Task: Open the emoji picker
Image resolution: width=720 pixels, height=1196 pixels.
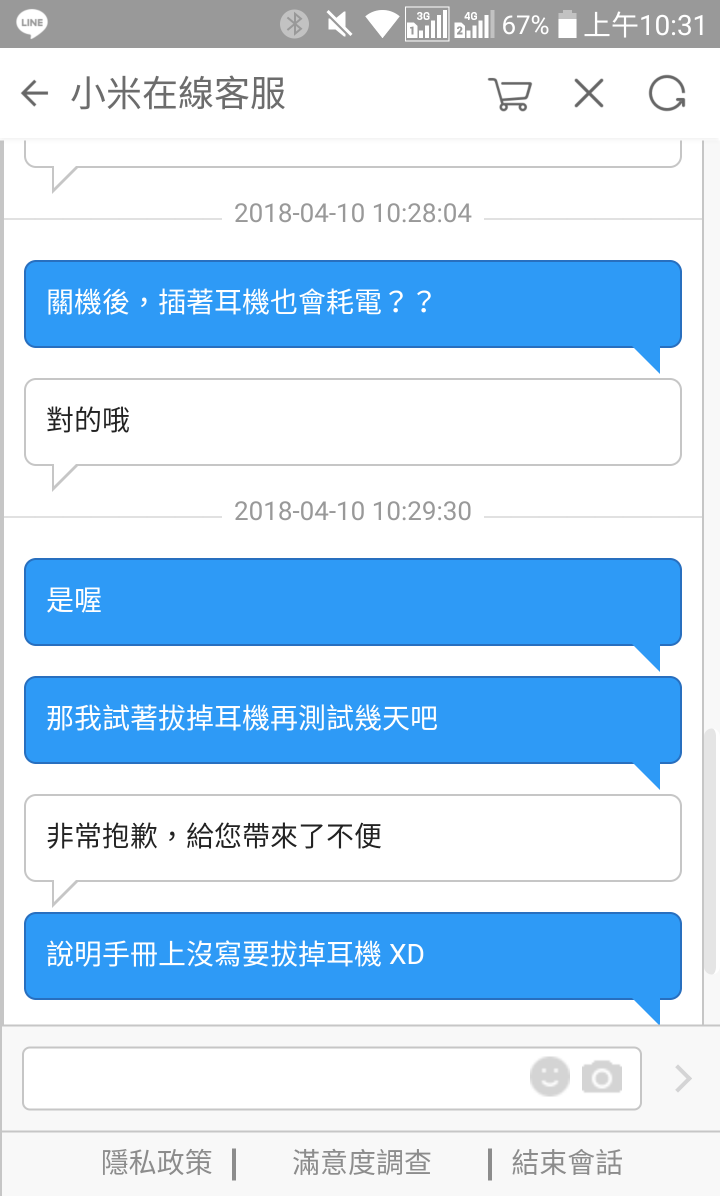Action: point(550,1077)
